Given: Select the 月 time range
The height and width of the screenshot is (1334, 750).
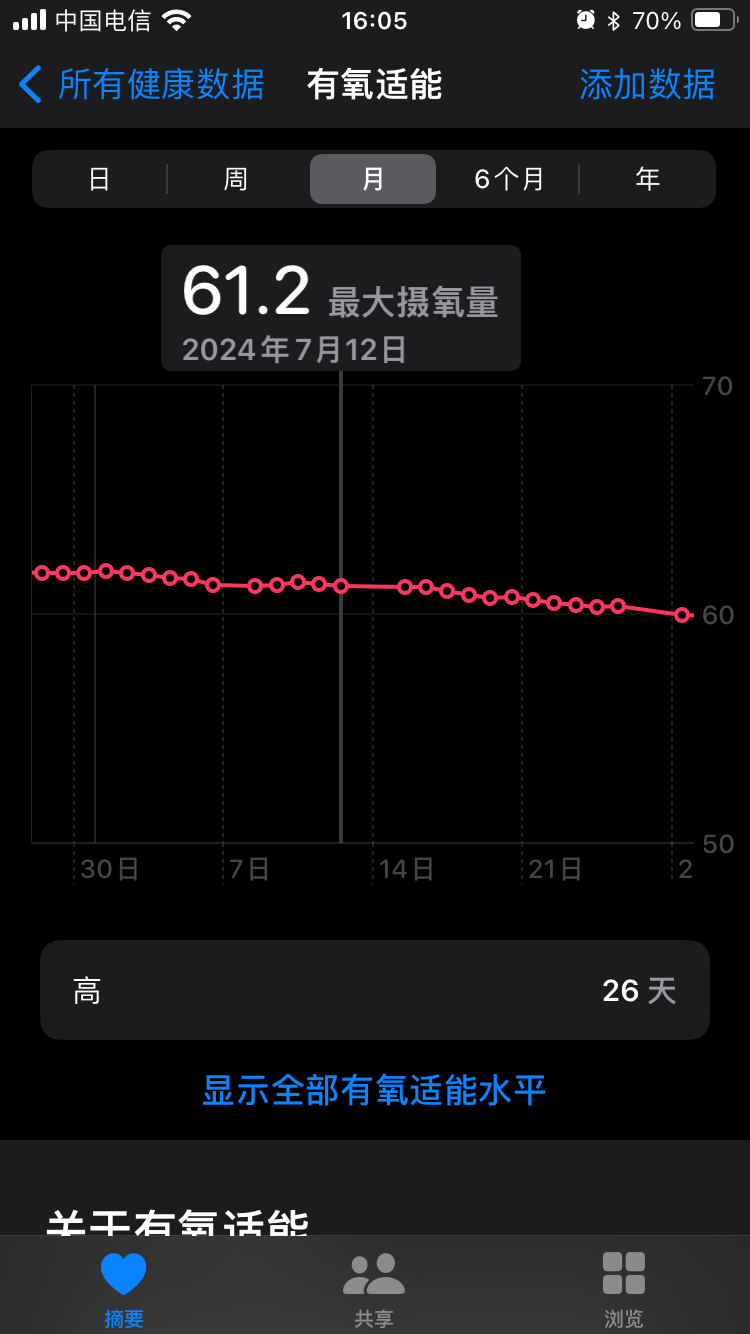Looking at the screenshot, I should (x=373, y=180).
